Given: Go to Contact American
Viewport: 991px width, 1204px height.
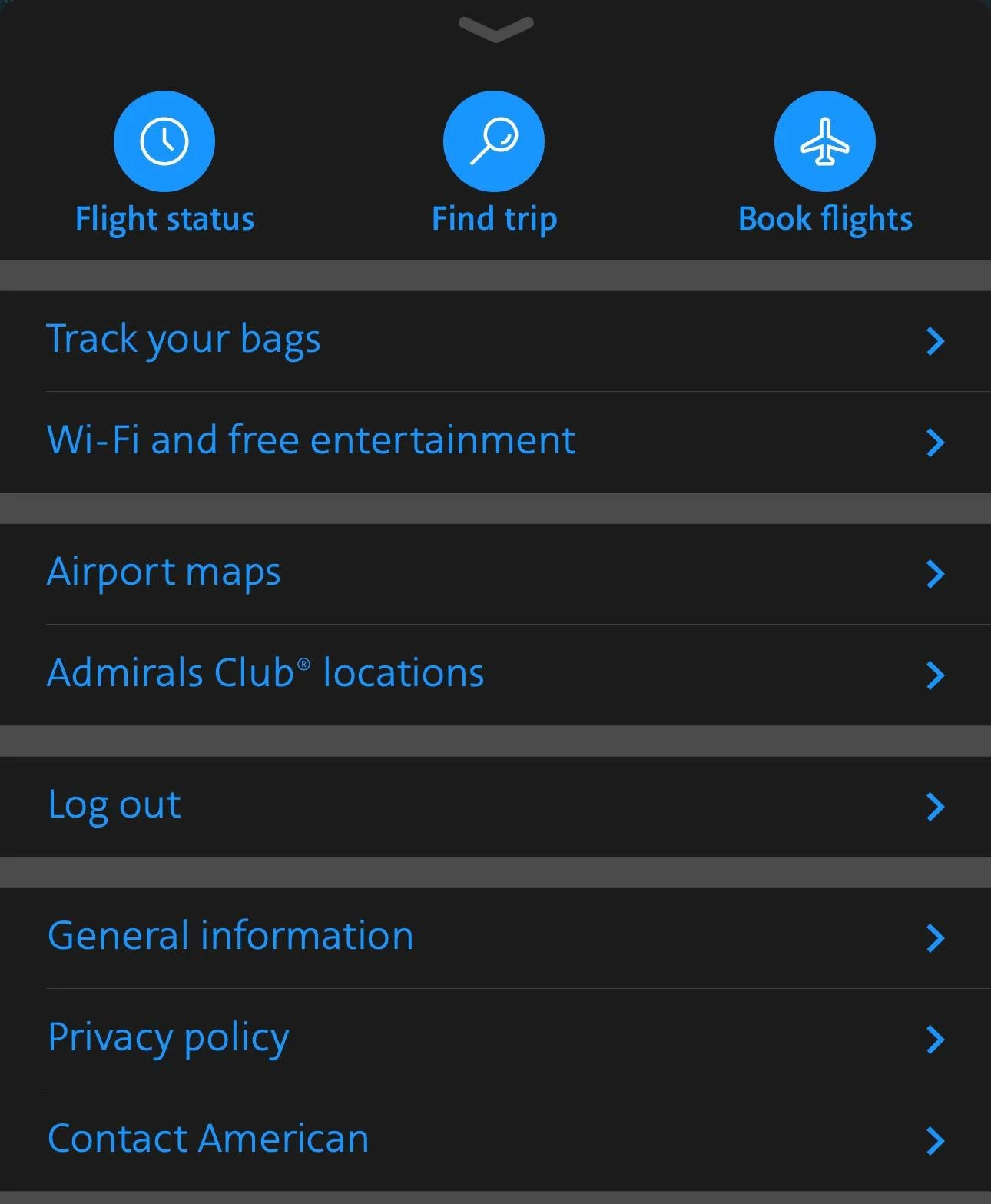Looking at the screenshot, I should [495, 1139].
